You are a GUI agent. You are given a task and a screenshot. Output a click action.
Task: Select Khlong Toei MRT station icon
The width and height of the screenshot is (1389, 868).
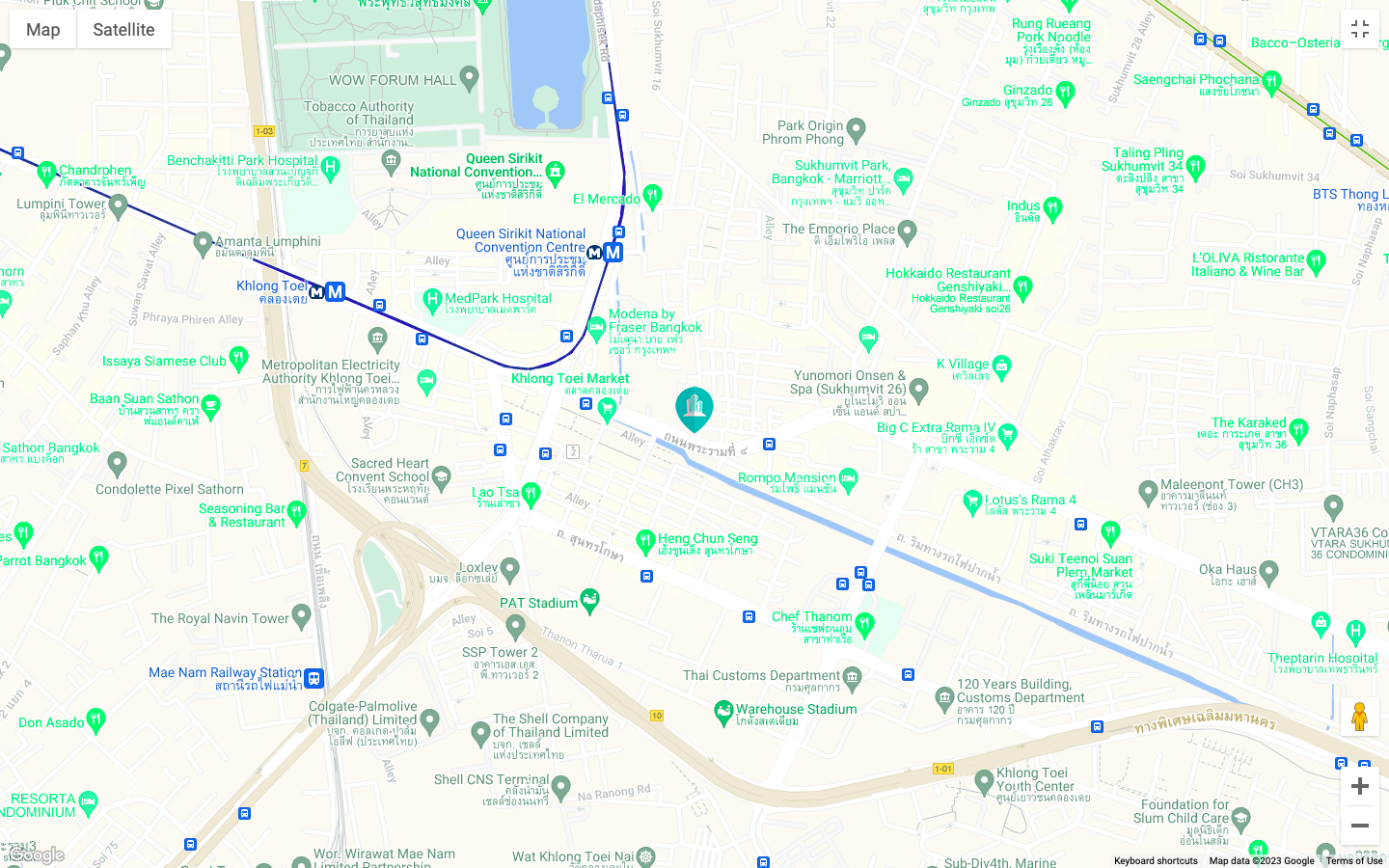tap(335, 291)
